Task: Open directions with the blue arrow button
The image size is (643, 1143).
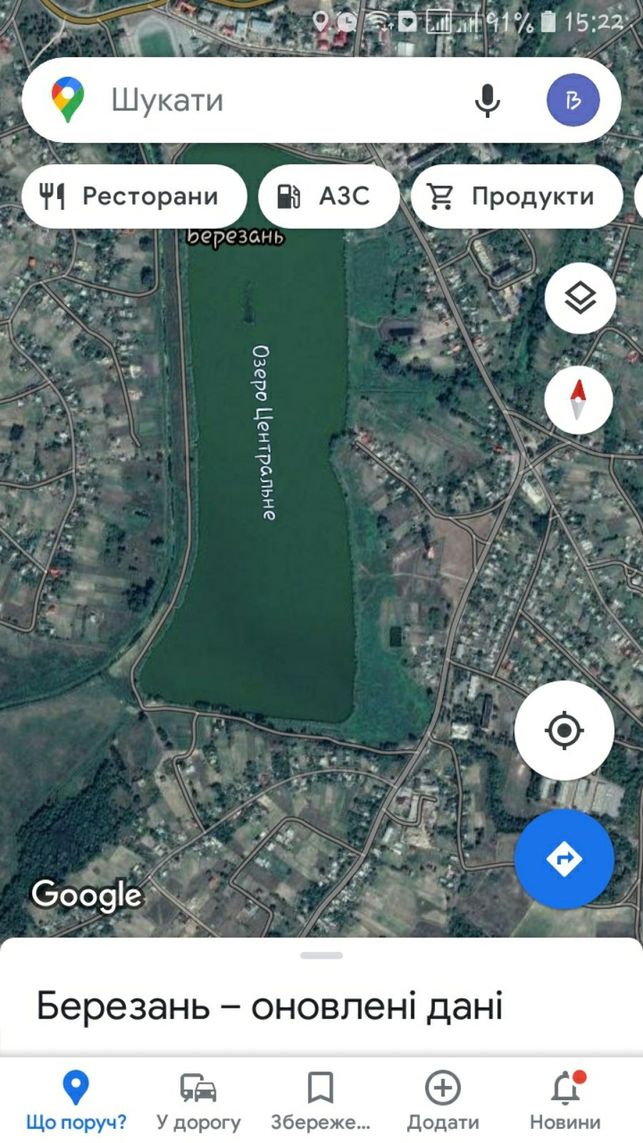Action: click(x=564, y=859)
